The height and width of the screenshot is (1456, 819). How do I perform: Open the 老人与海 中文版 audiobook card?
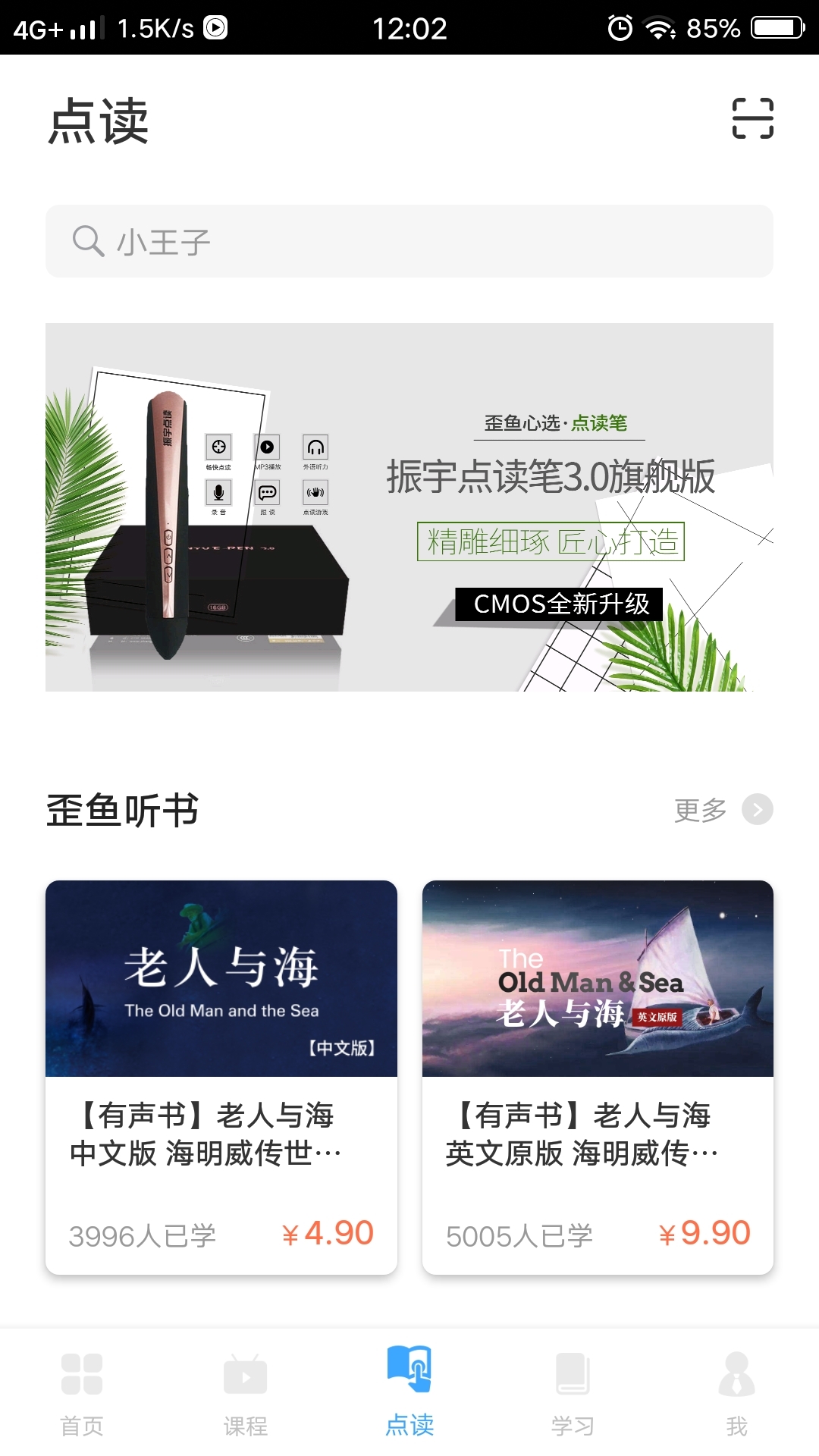coord(221,1077)
